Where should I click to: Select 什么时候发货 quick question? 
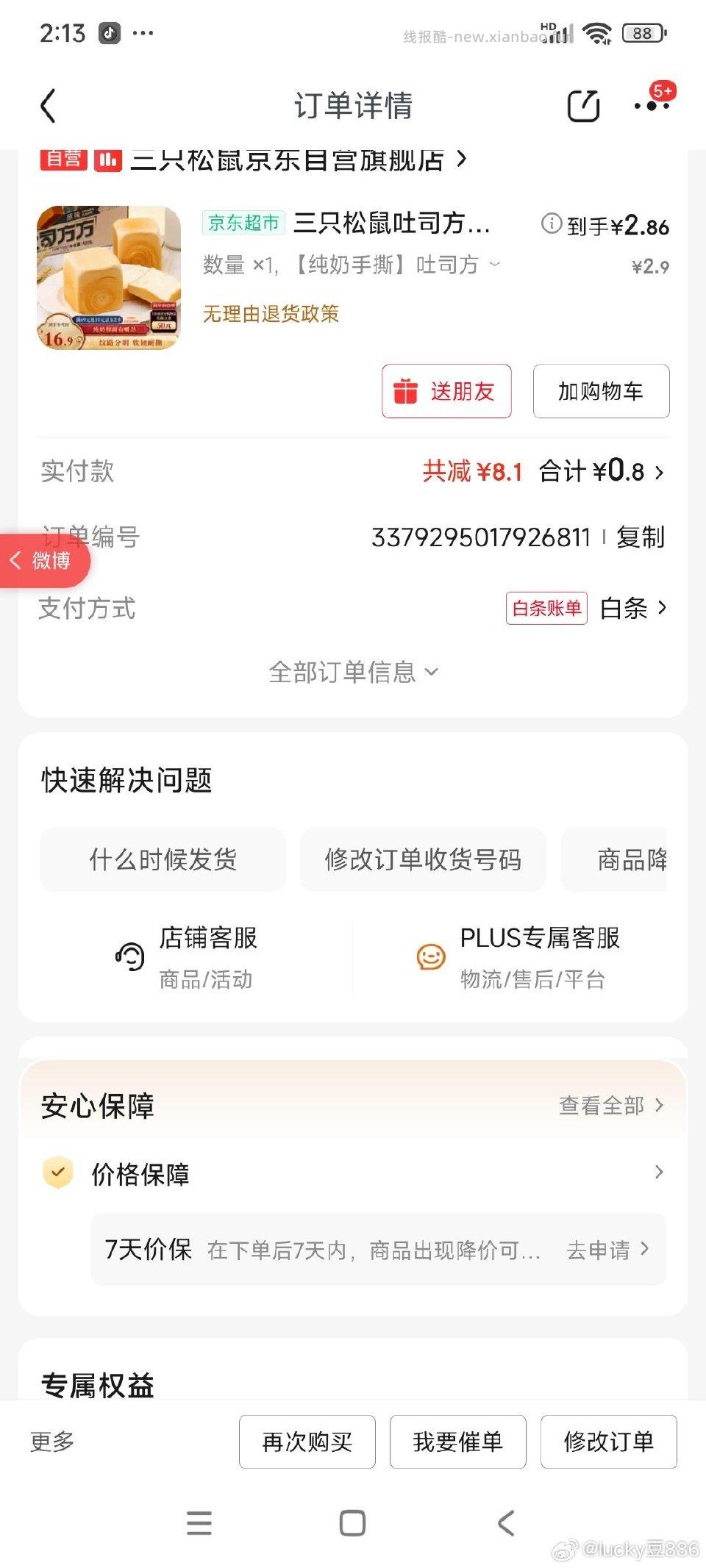coord(163,860)
